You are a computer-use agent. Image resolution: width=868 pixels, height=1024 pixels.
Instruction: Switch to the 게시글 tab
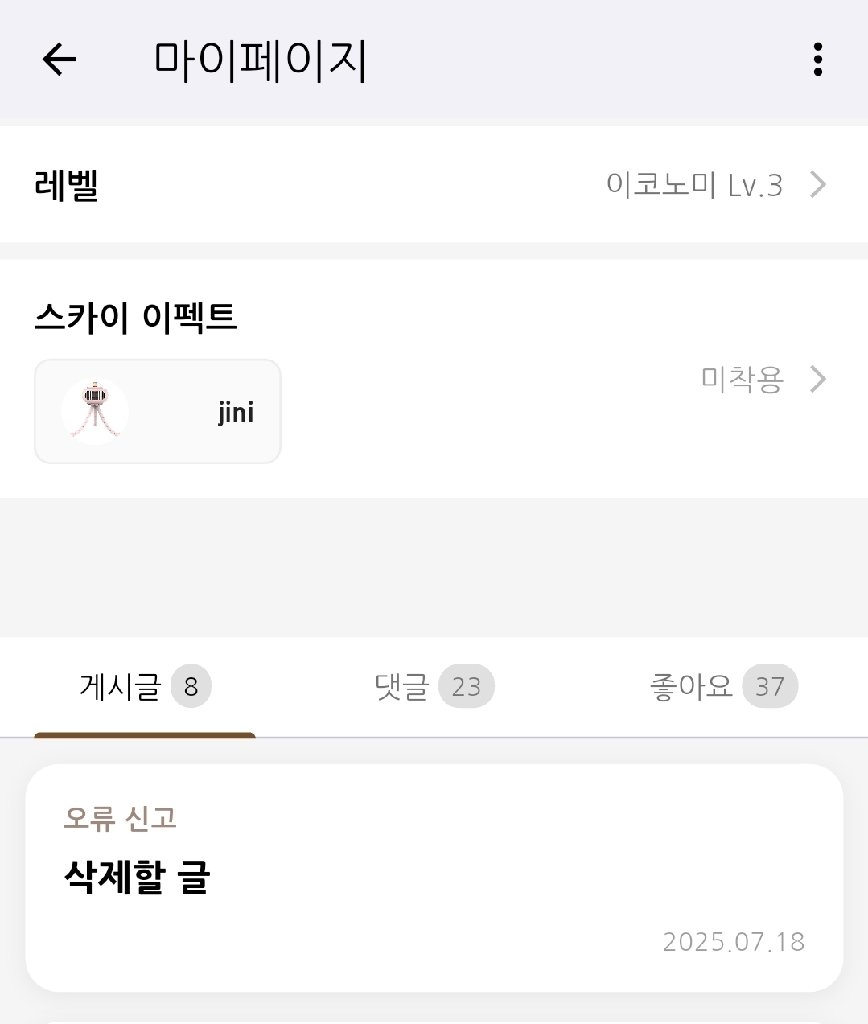coord(145,687)
